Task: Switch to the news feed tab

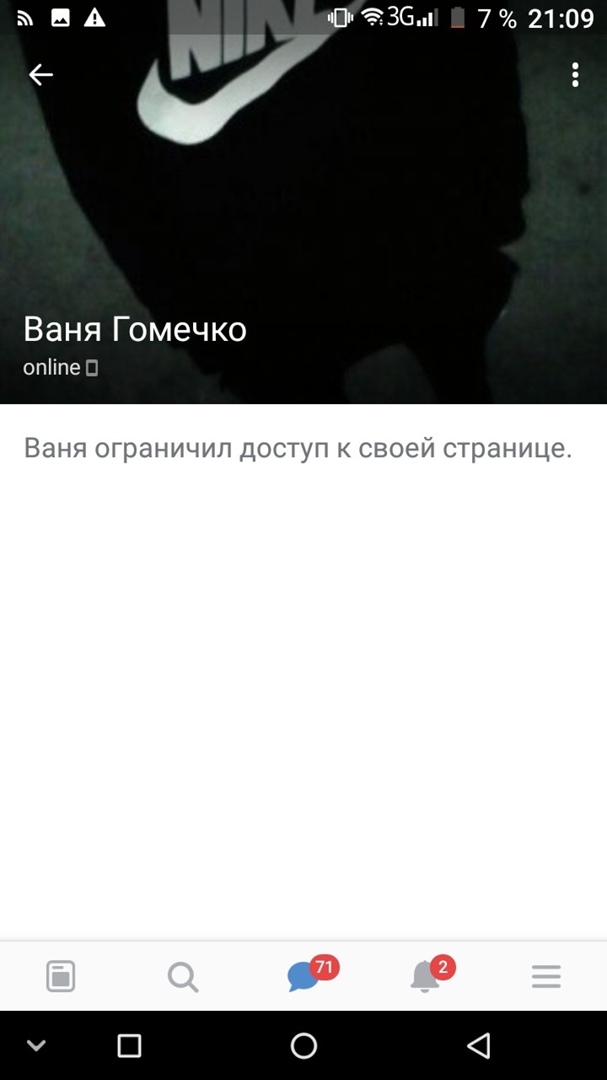Action: coord(61,976)
